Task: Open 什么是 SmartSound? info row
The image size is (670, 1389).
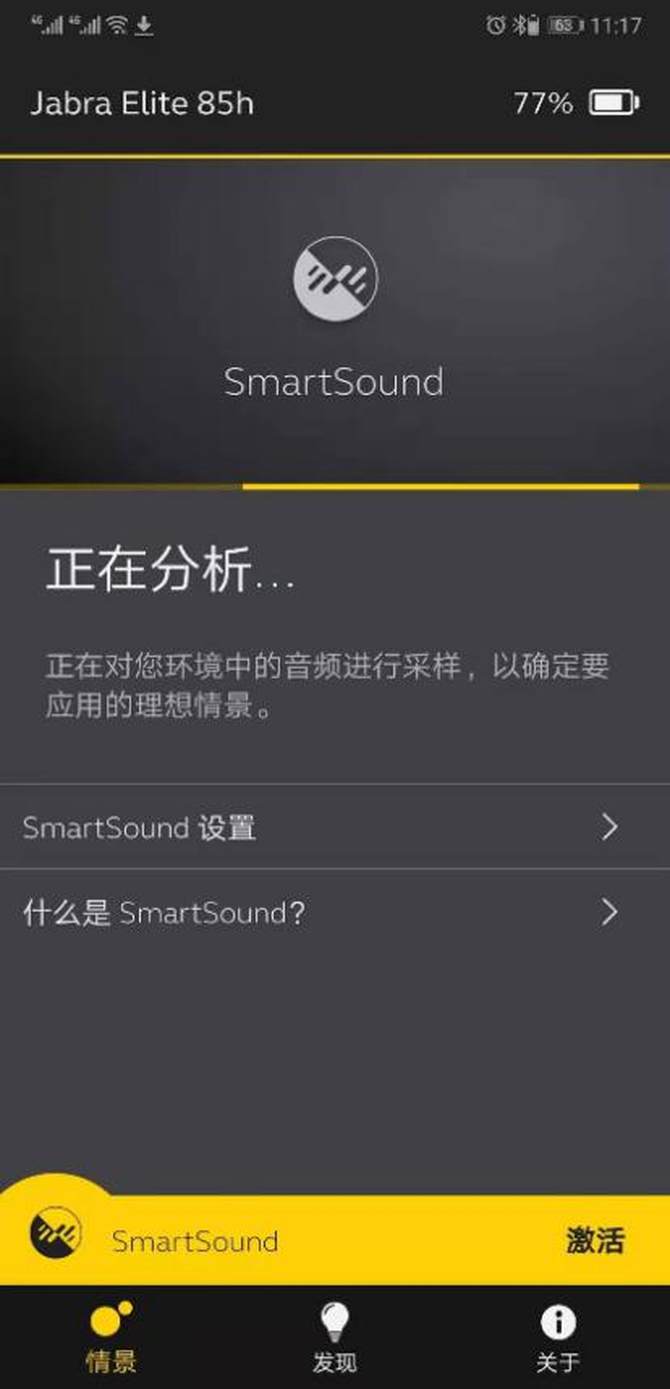Action: point(334,912)
